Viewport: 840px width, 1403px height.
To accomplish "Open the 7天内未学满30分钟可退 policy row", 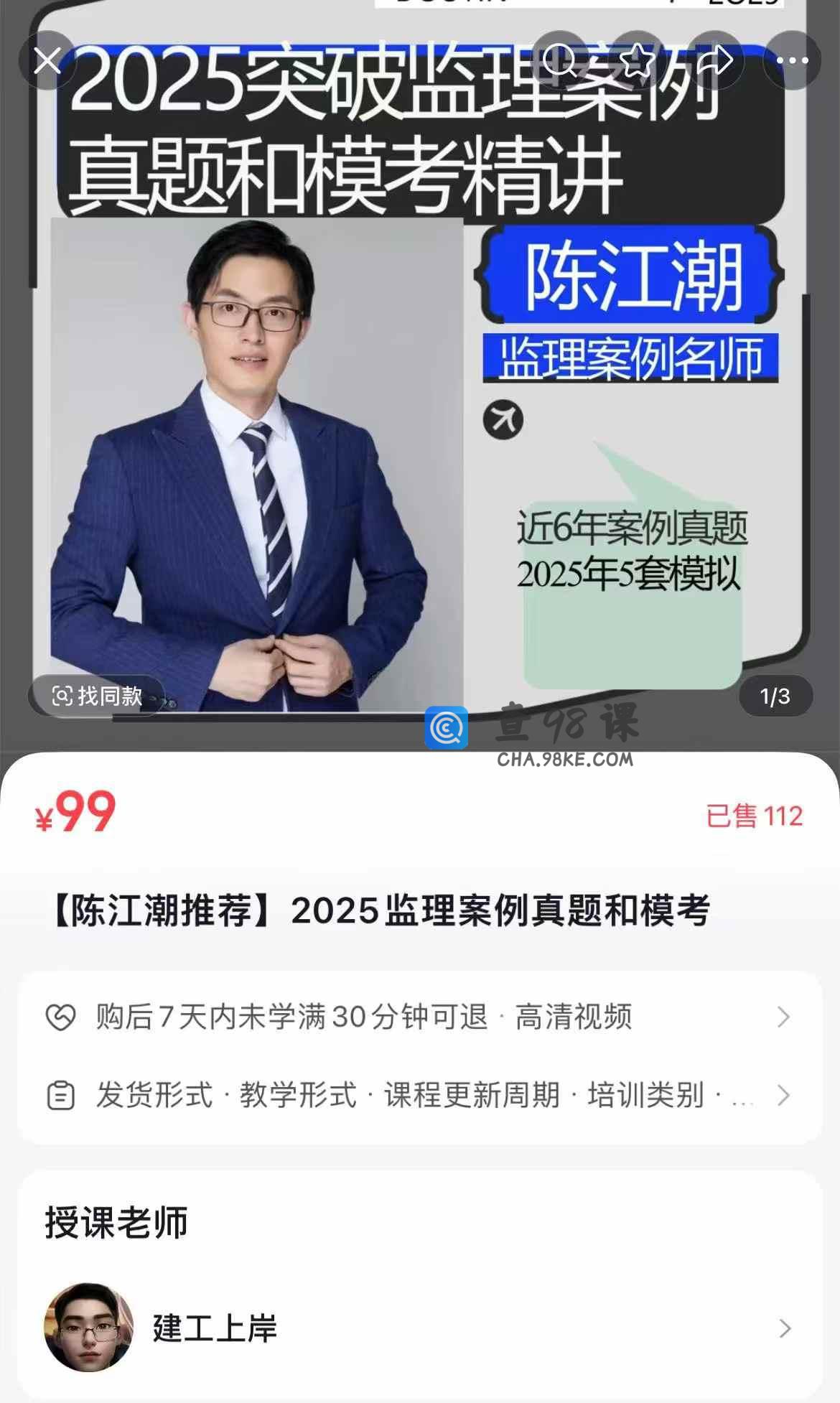I will click(419, 1017).
